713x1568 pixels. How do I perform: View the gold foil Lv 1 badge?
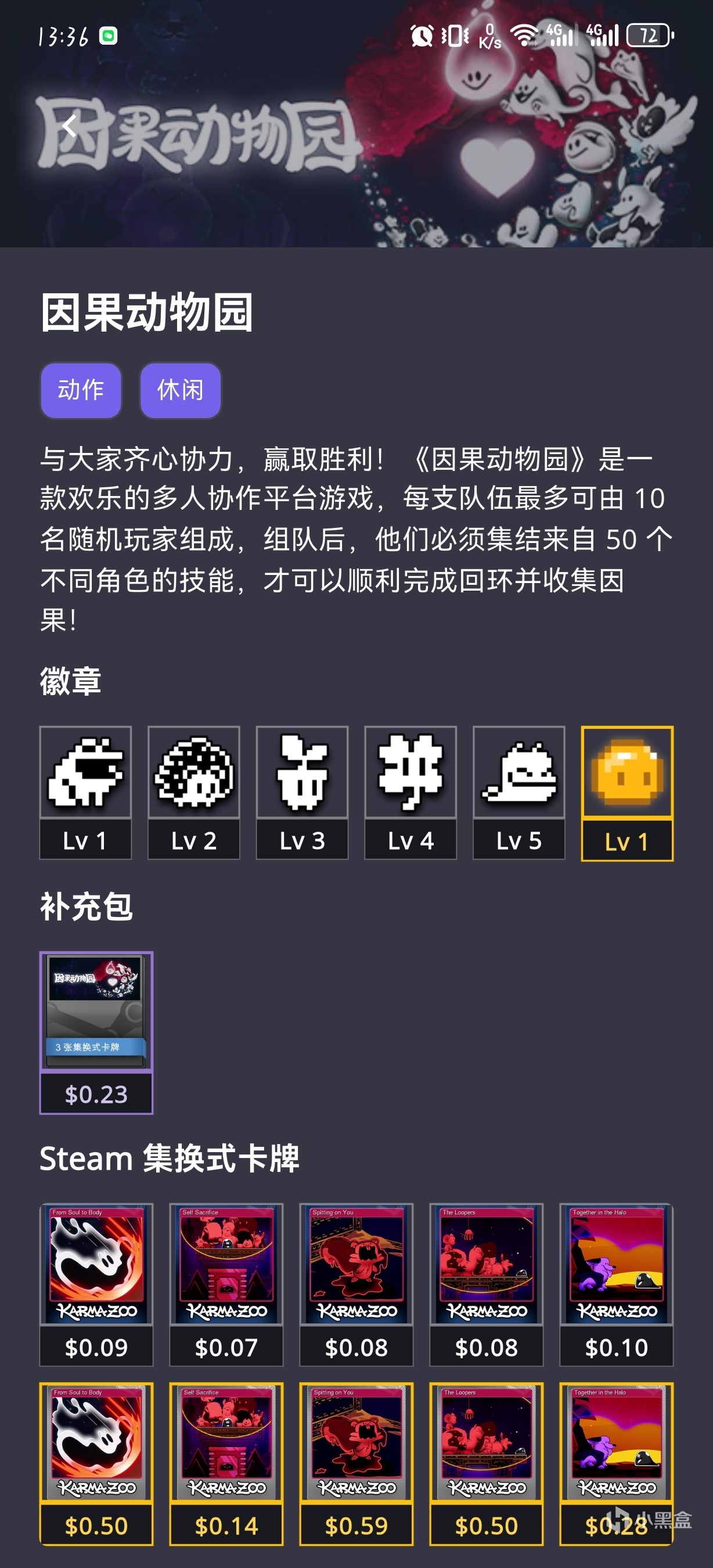(x=626, y=793)
